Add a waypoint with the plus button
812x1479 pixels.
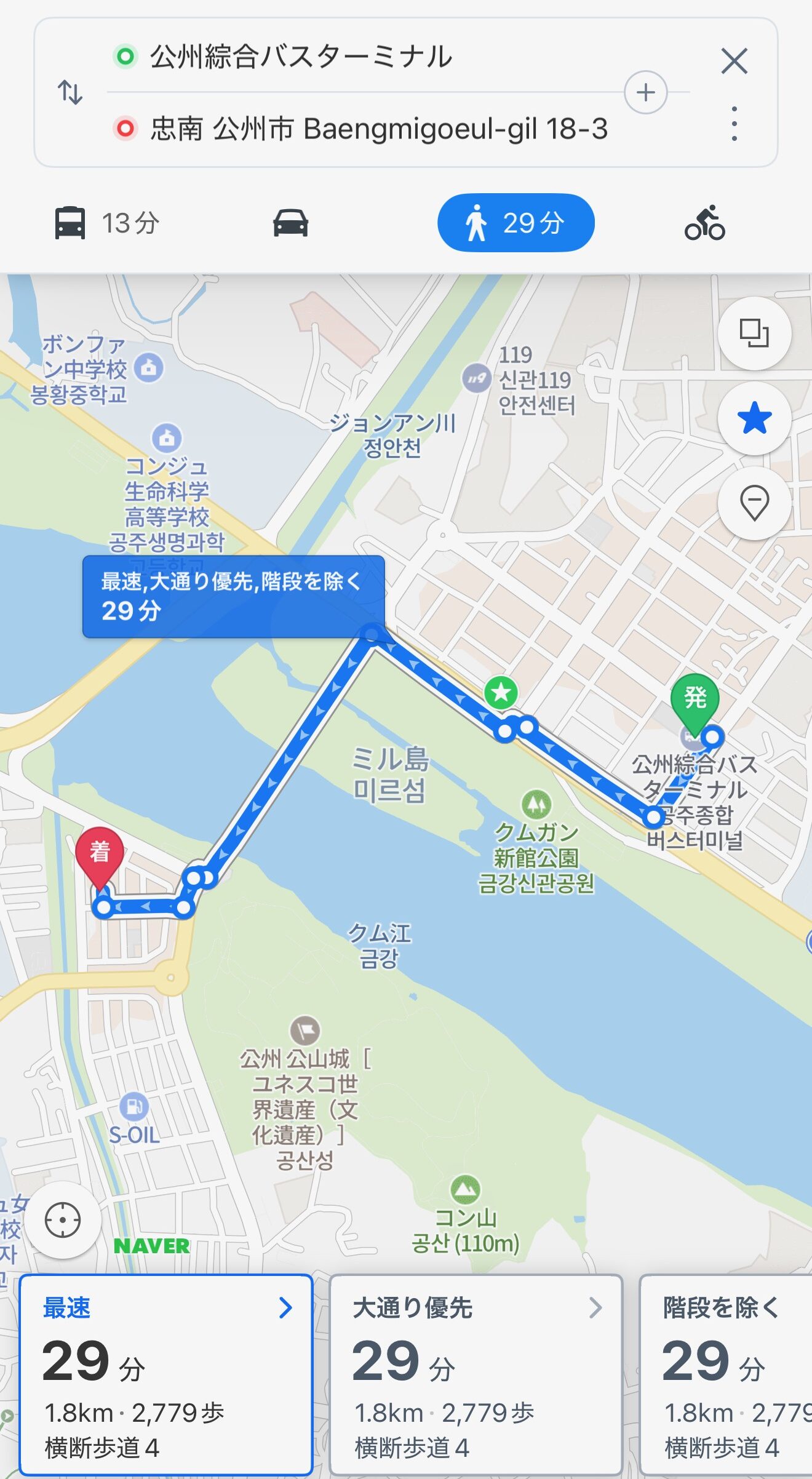pos(645,92)
